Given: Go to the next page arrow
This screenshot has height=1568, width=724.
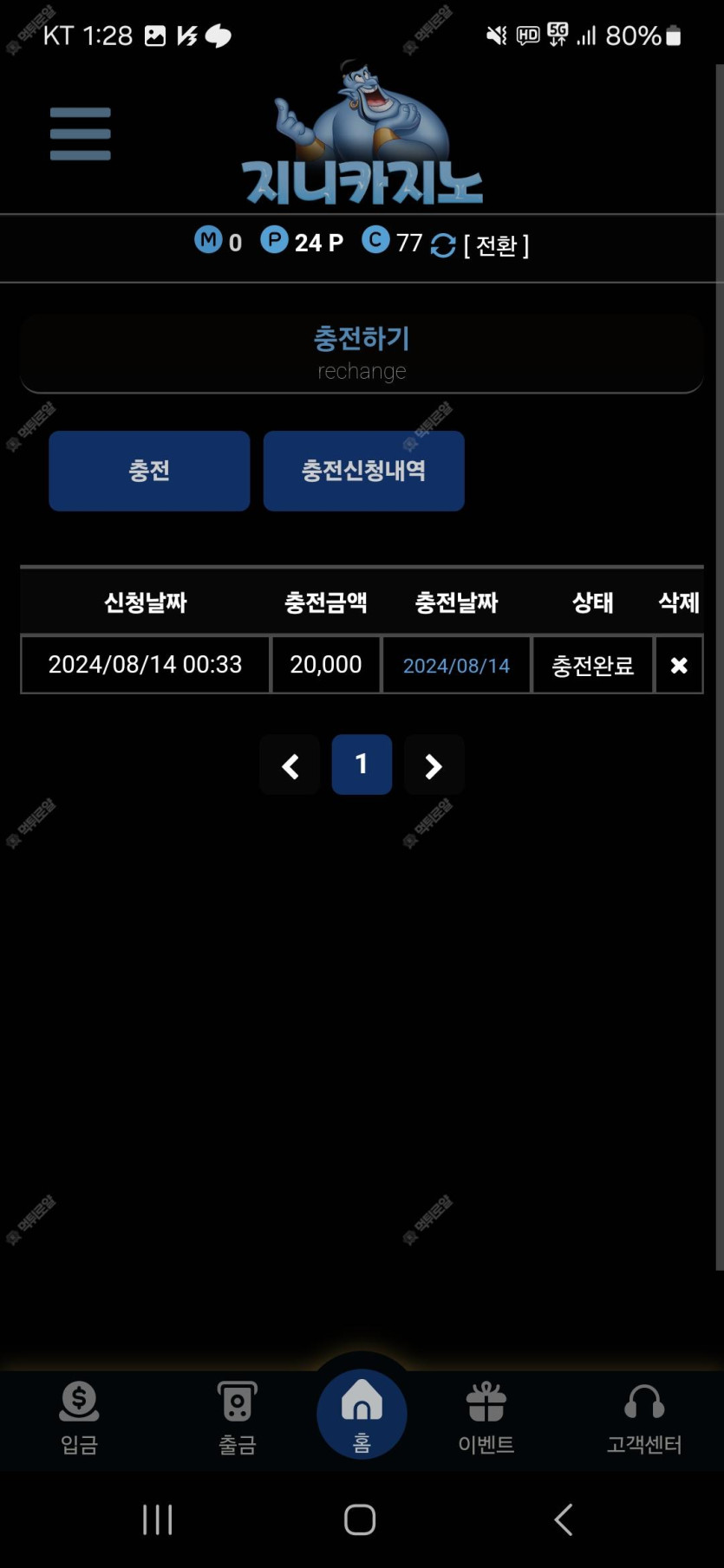Looking at the screenshot, I should [x=434, y=765].
